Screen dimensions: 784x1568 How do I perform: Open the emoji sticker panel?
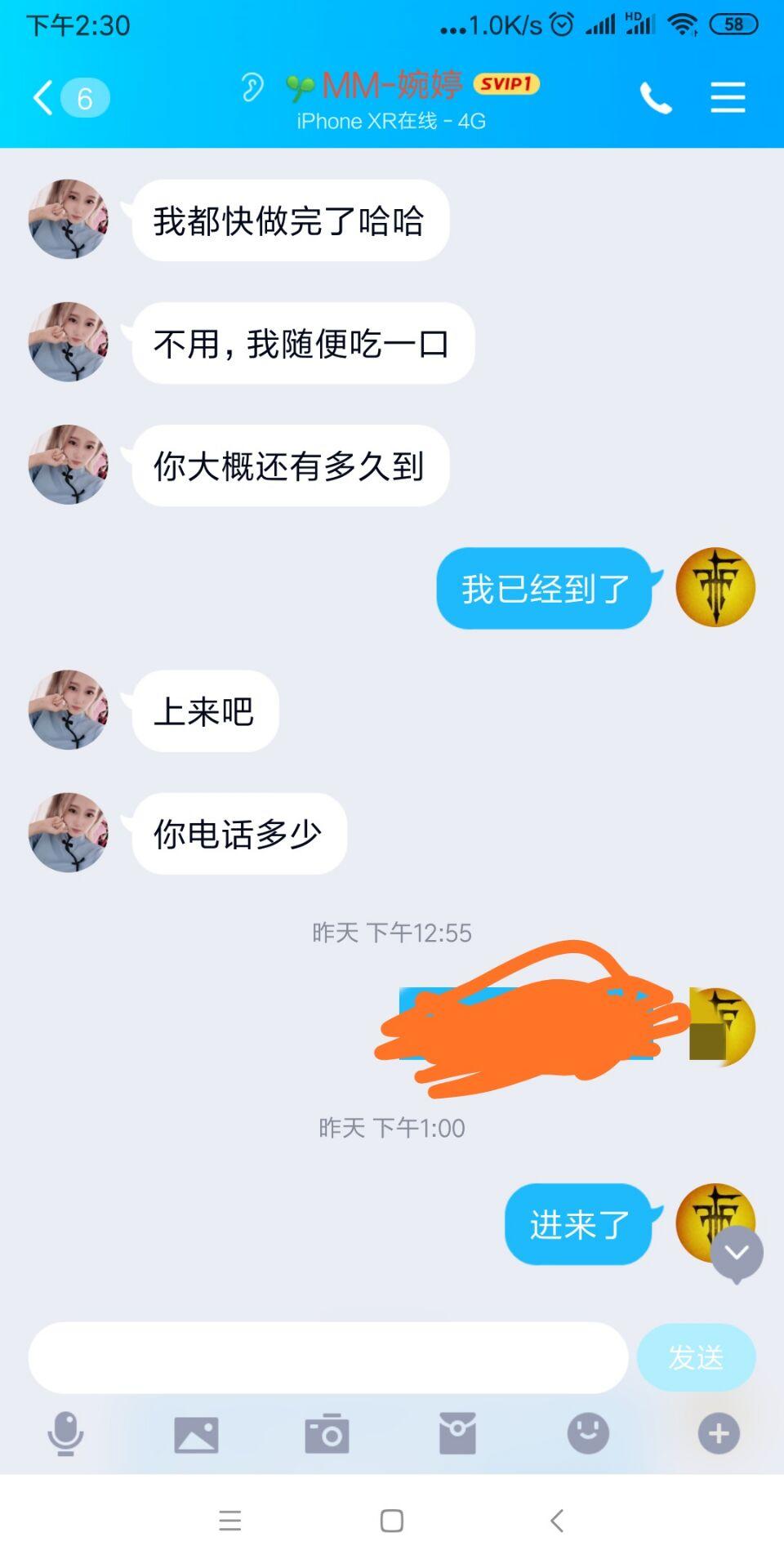click(588, 1434)
